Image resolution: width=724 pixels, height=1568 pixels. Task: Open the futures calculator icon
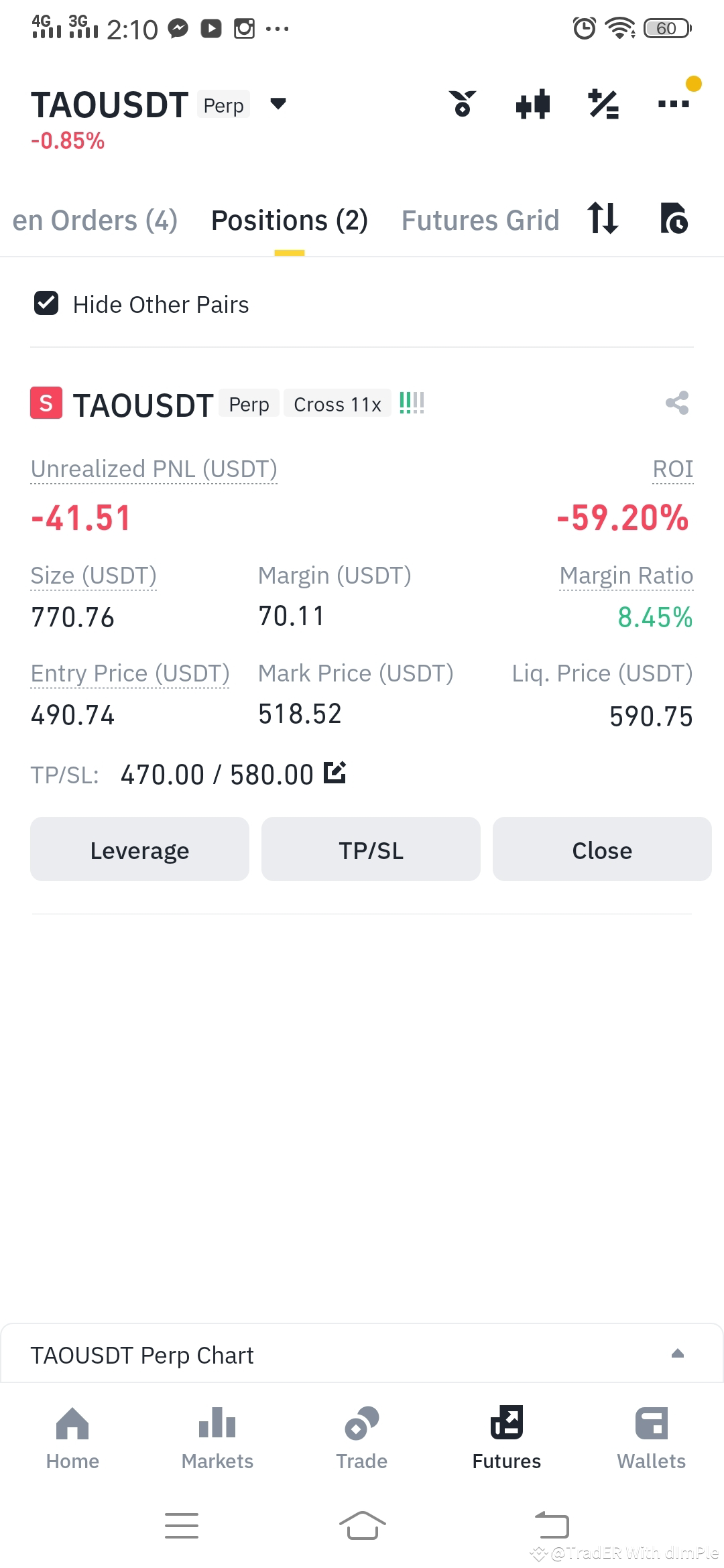(602, 104)
